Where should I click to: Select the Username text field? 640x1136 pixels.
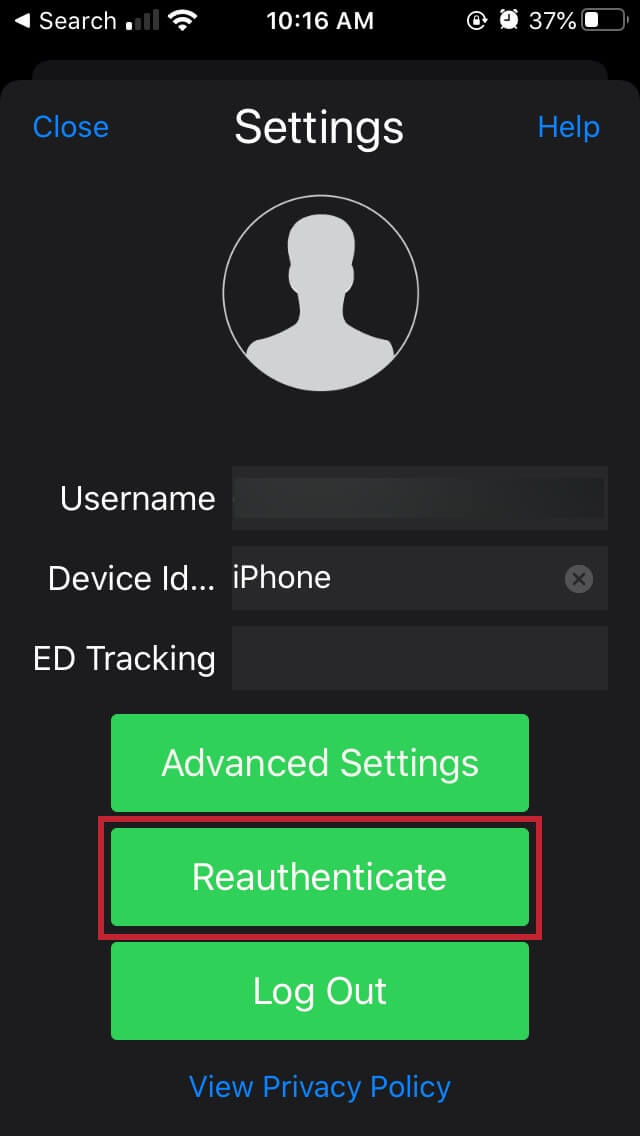pyautogui.click(x=419, y=498)
